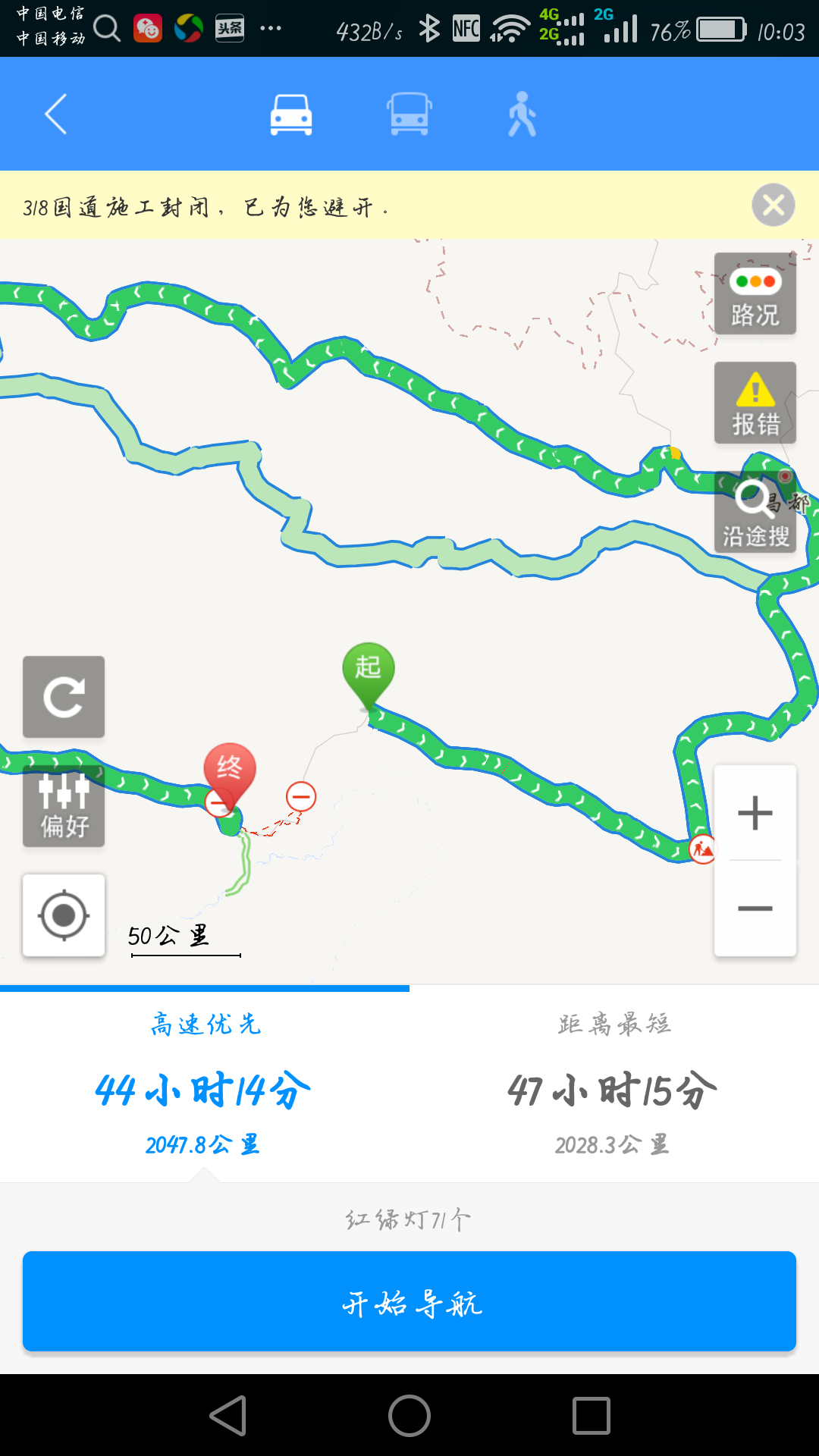Open 偏好 route preferences
Viewport: 819px width, 1456px height.
(x=64, y=806)
